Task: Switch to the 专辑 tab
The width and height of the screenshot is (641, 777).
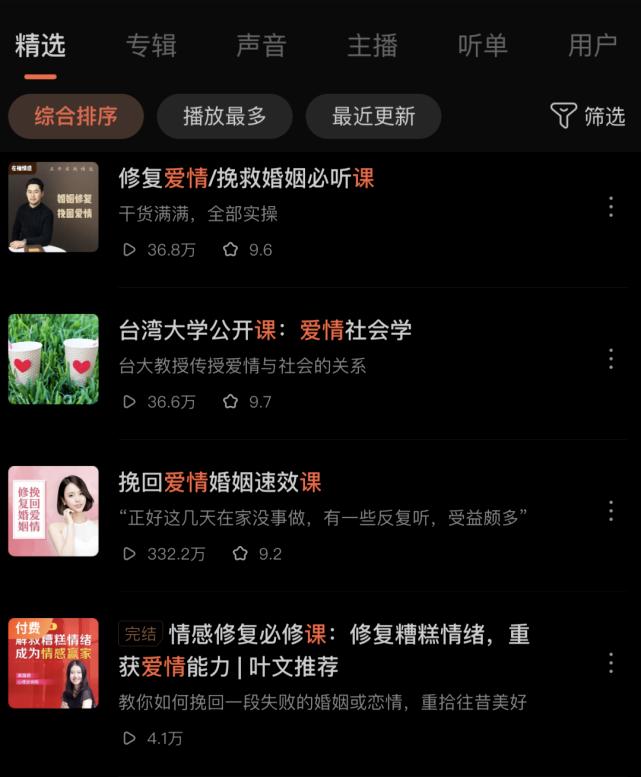Action: pos(151,45)
